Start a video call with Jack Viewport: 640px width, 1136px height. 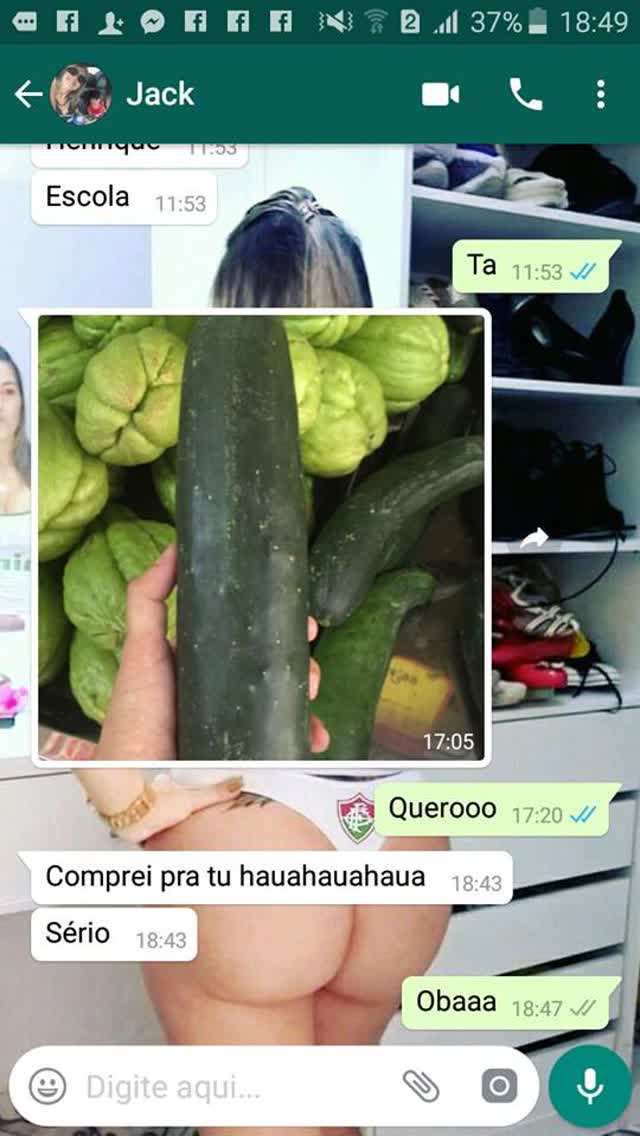[440, 94]
